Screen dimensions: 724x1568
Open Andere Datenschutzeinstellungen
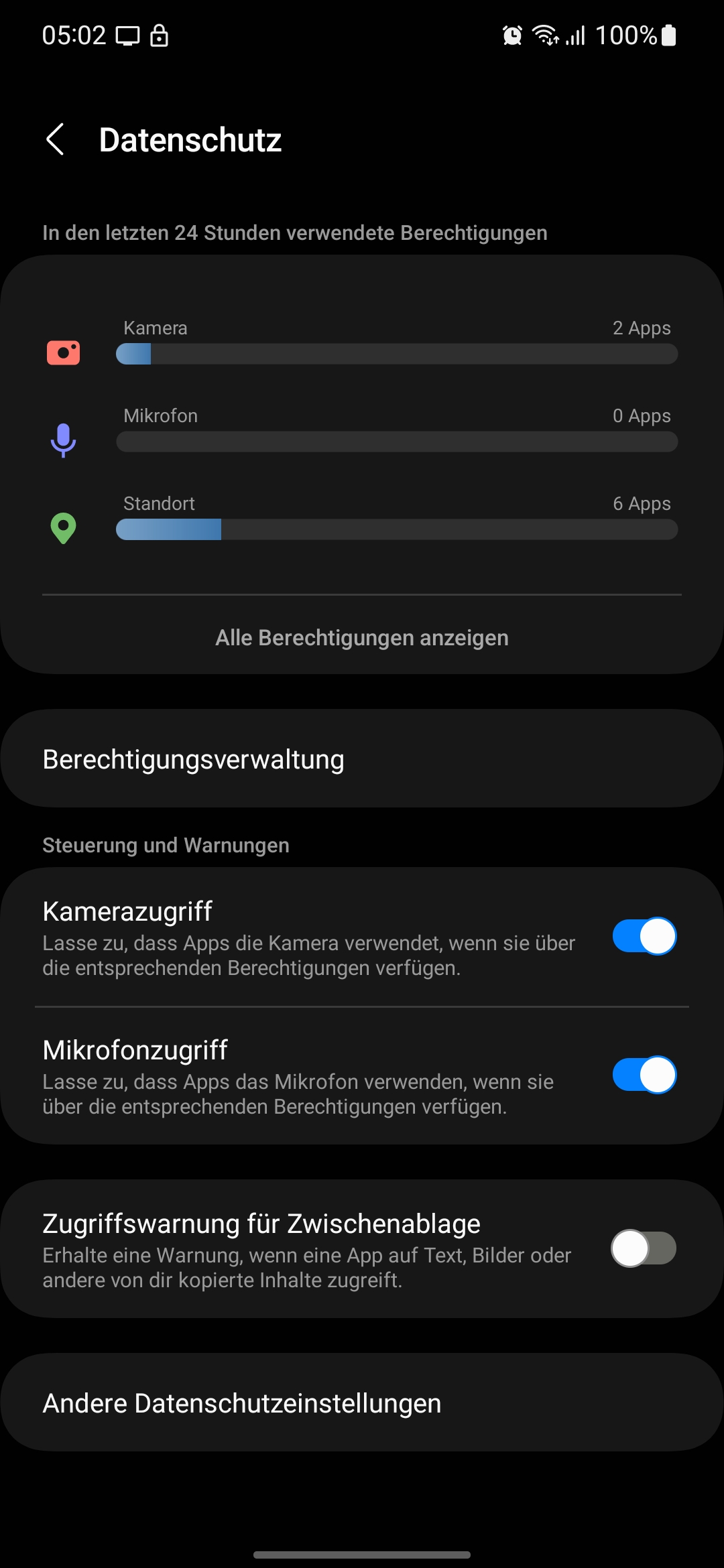click(x=362, y=1403)
